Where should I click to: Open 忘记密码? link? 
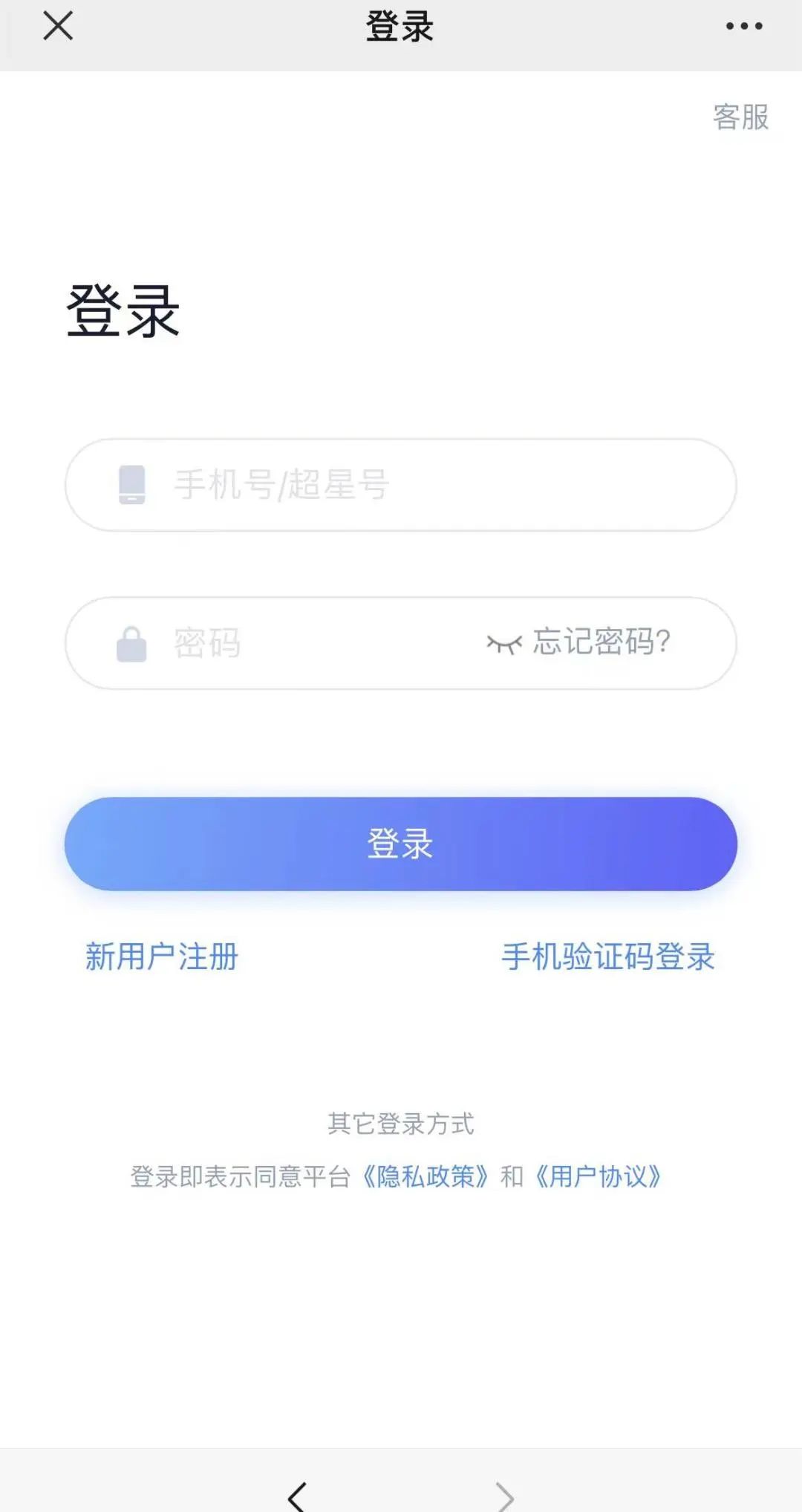601,642
